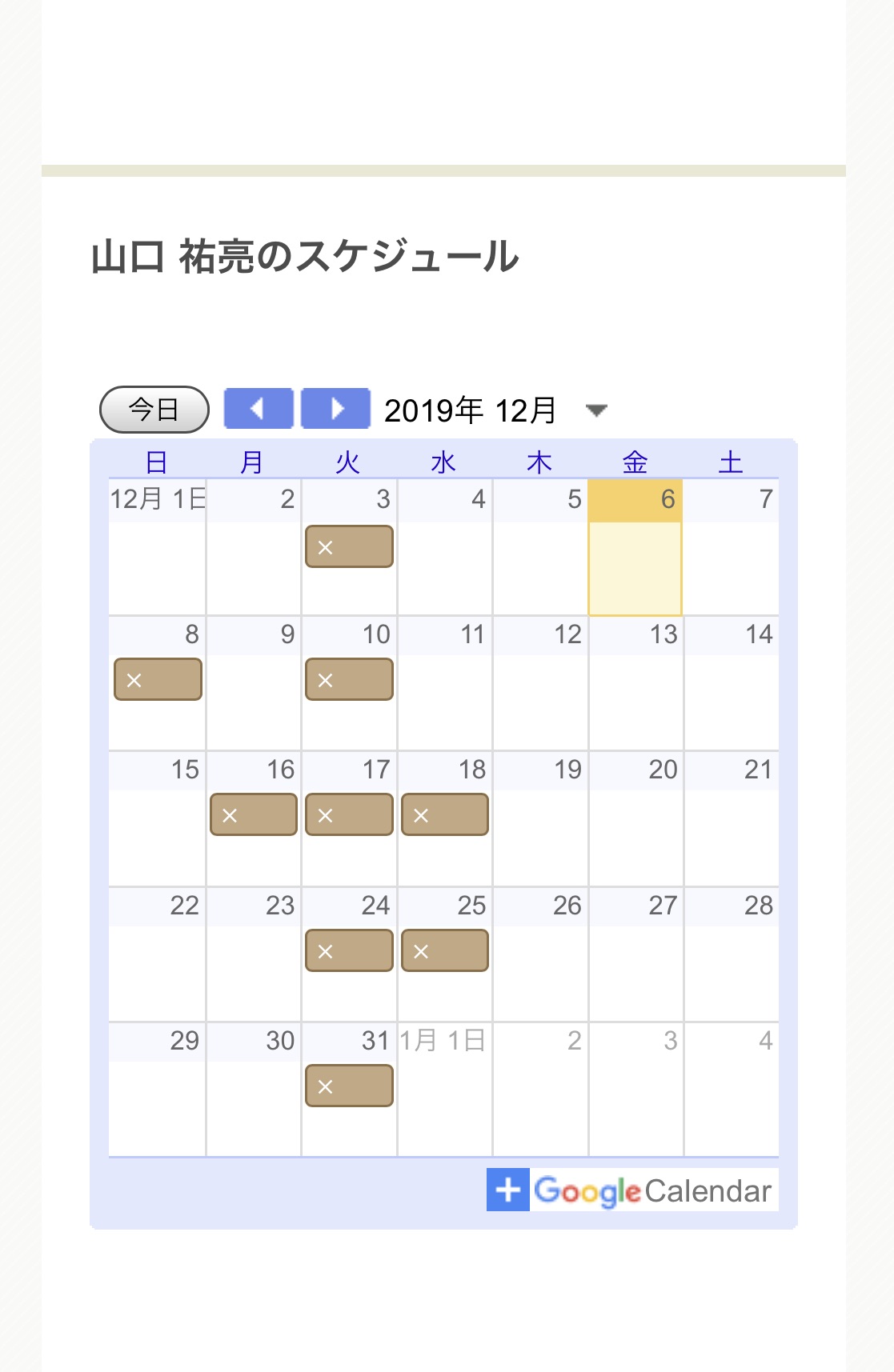Screen dimensions: 894x1372
Task: Open the event on December 17
Action: tap(349, 815)
